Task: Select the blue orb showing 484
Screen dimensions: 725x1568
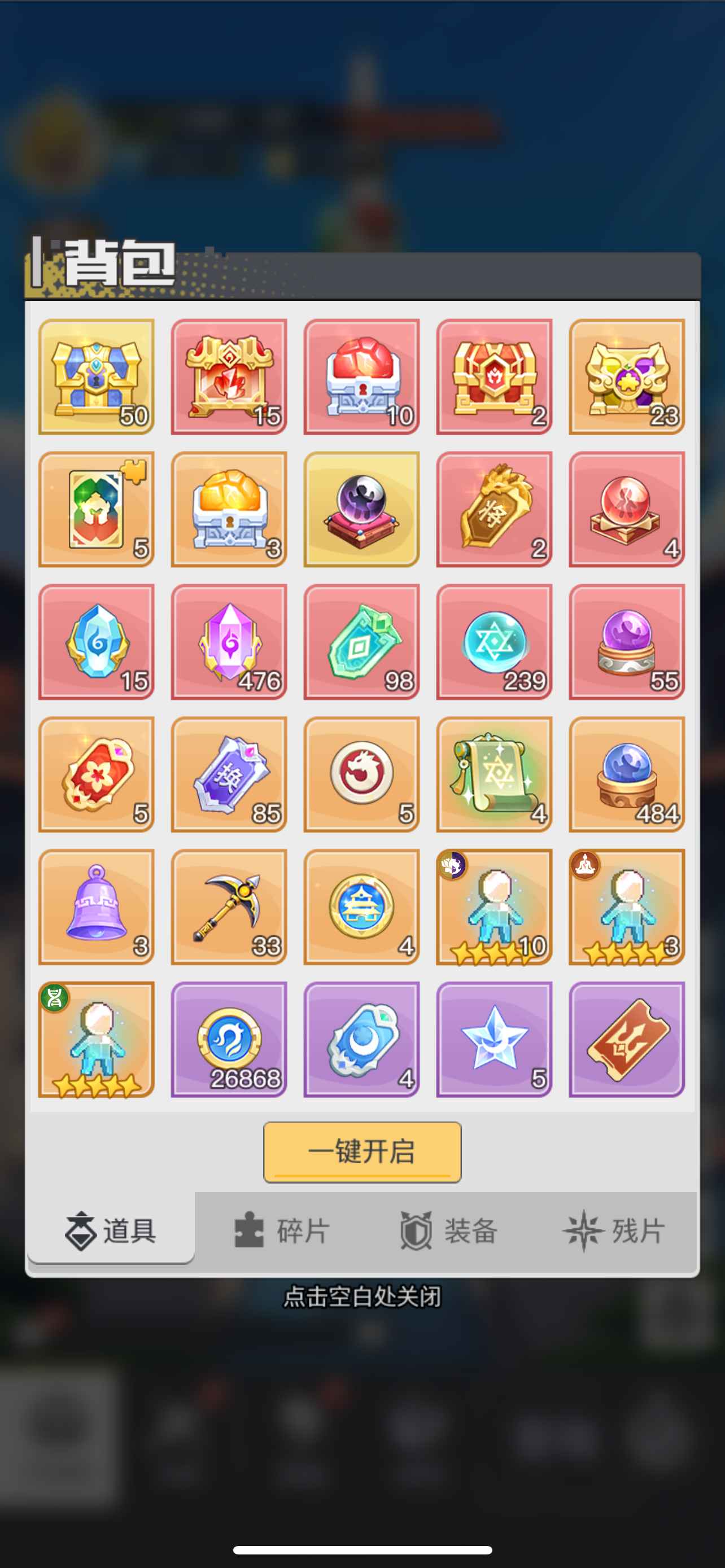Action: tap(626, 774)
